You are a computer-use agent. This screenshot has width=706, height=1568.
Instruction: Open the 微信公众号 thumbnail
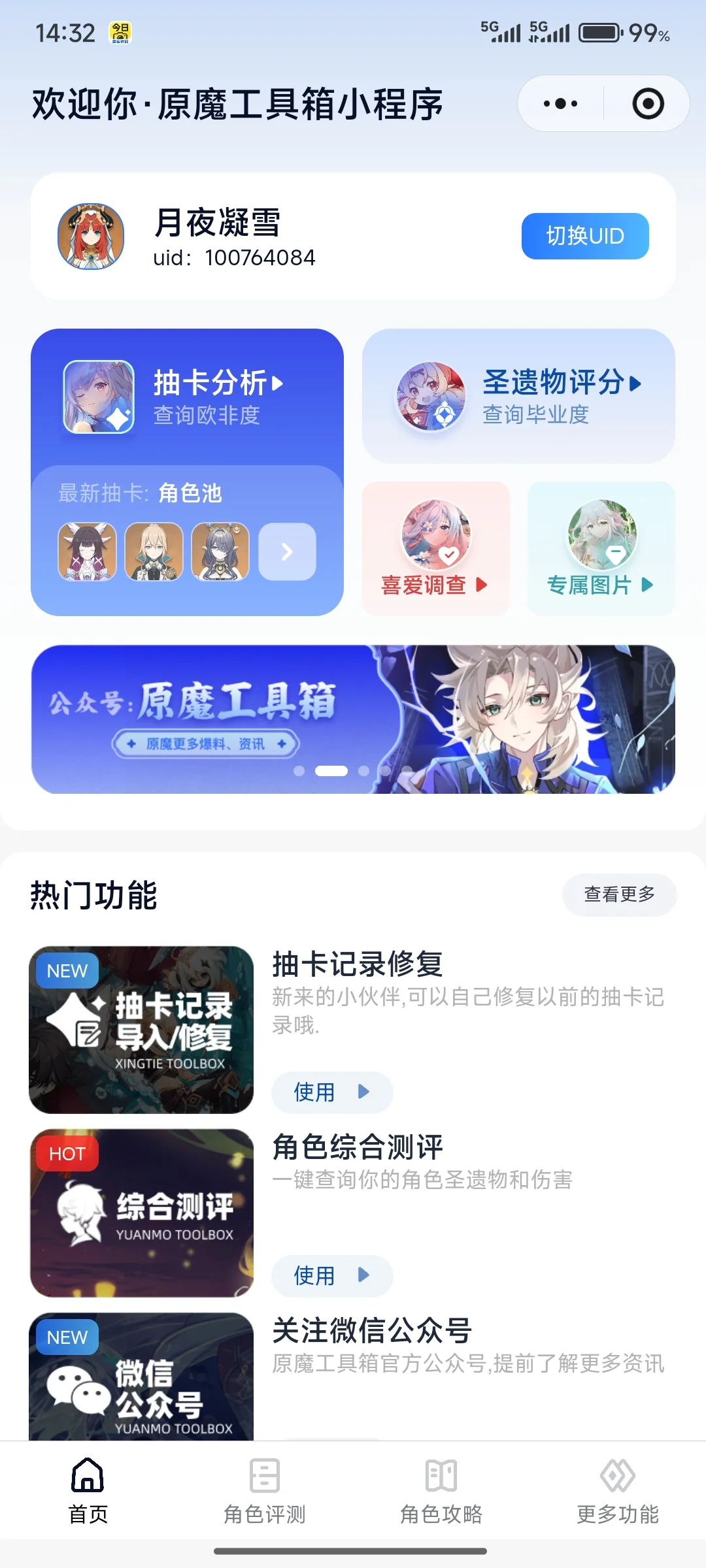tap(141, 1379)
